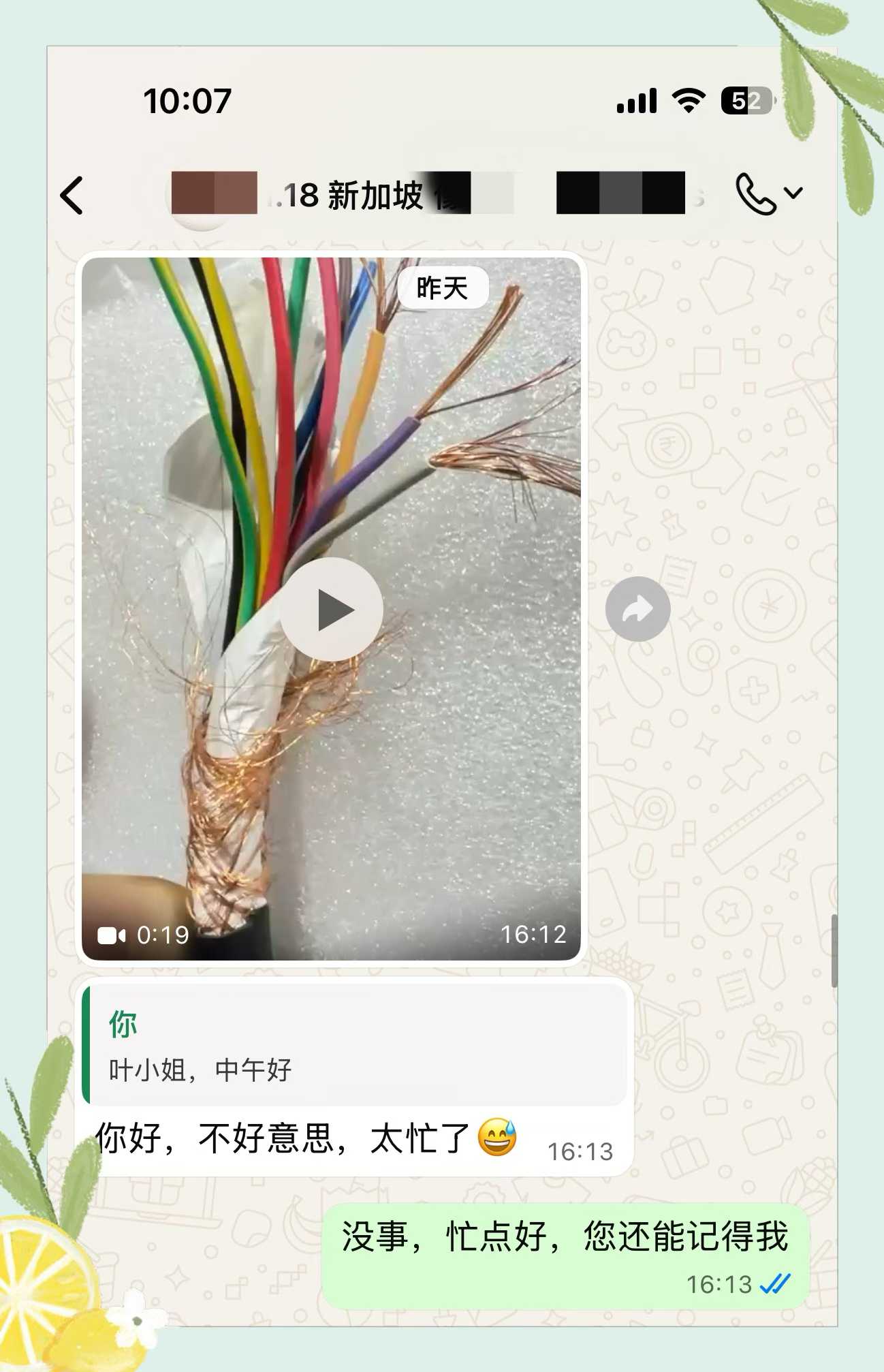Forward the cable video message
Viewport: 884px width, 1372px height.
point(637,609)
